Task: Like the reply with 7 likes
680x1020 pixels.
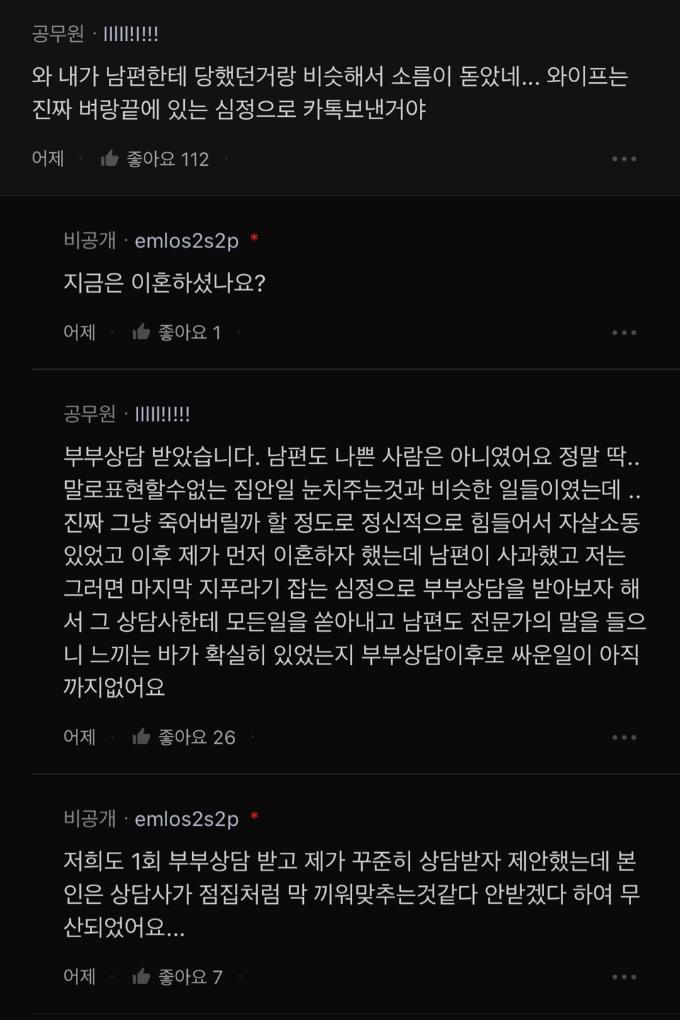Action: pyautogui.click(x=142, y=976)
